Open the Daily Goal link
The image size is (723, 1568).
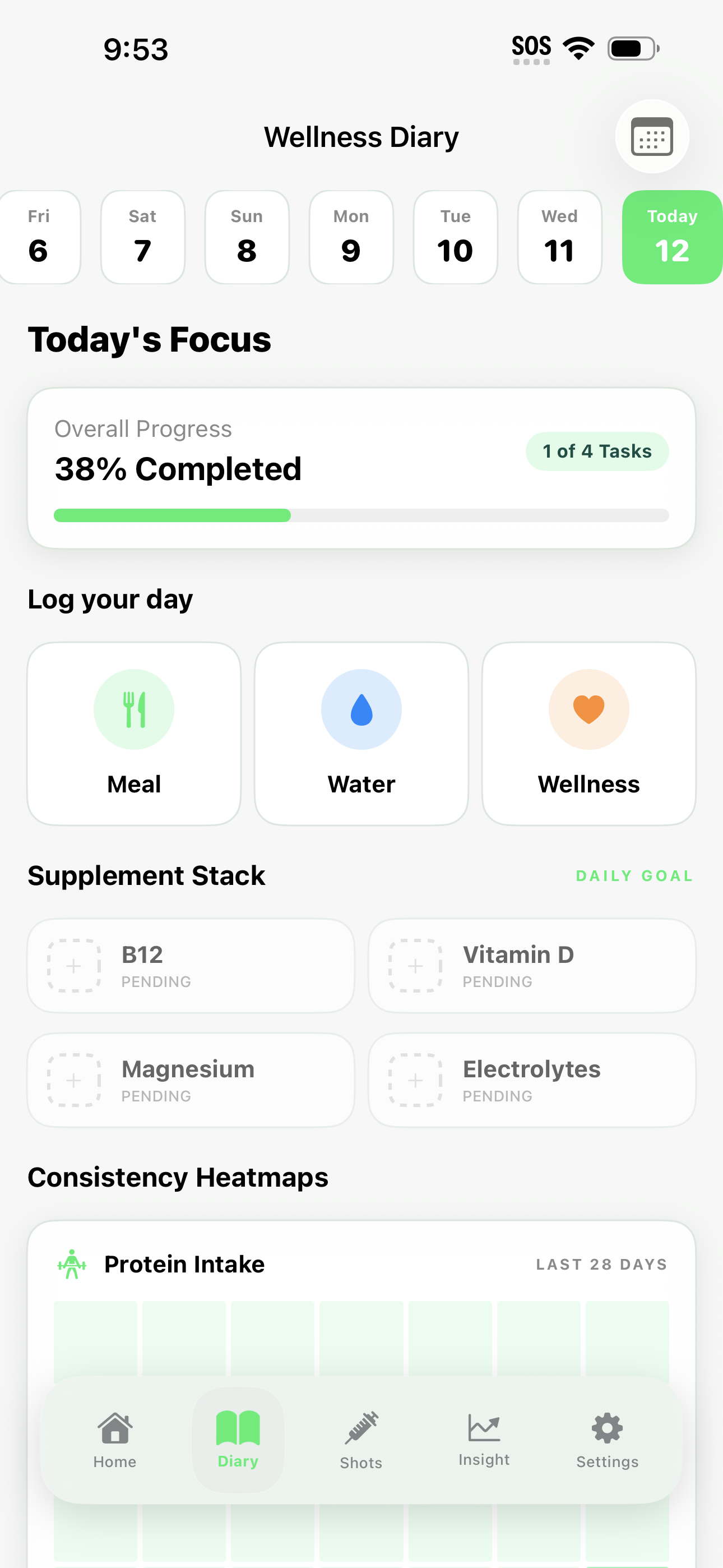click(634, 876)
